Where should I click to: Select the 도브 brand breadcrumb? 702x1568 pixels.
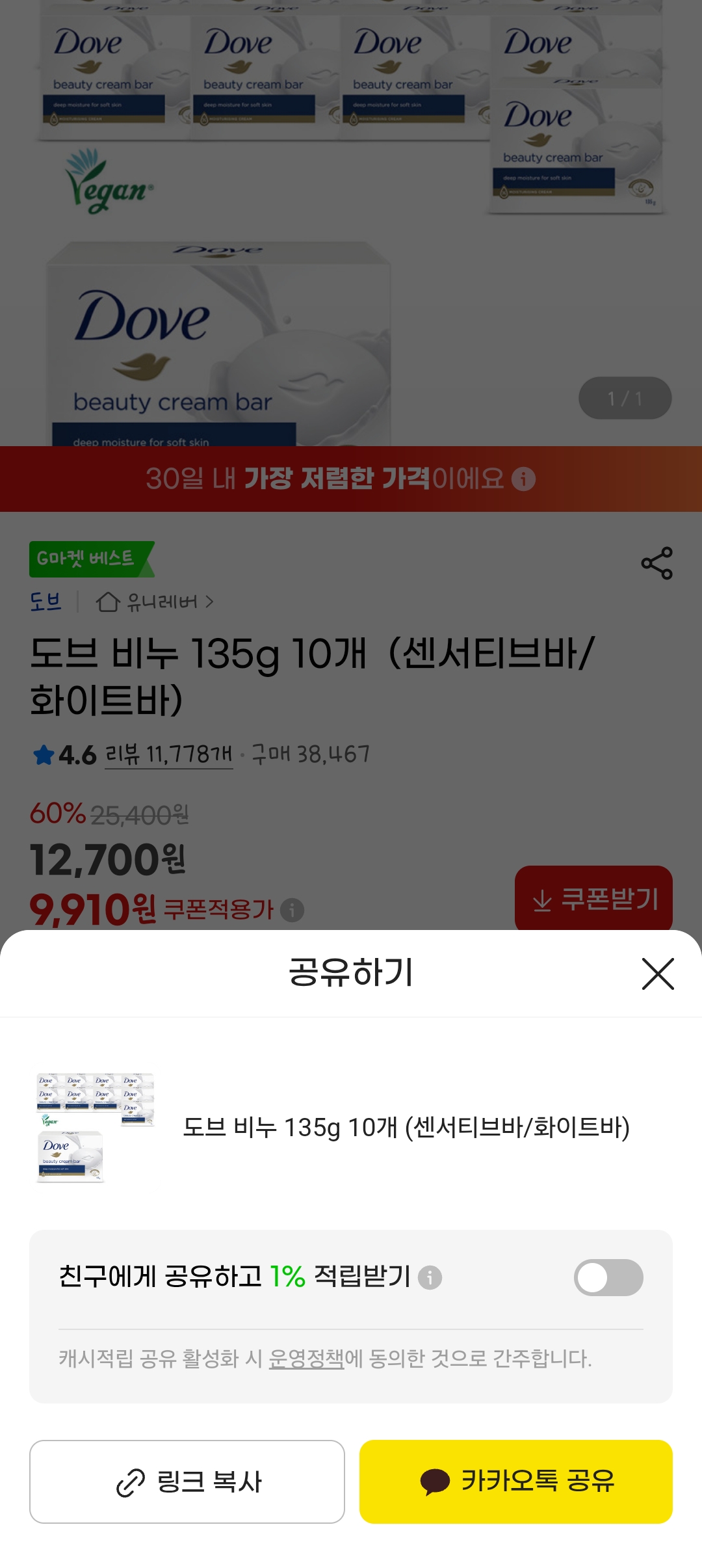click(45, 603)
